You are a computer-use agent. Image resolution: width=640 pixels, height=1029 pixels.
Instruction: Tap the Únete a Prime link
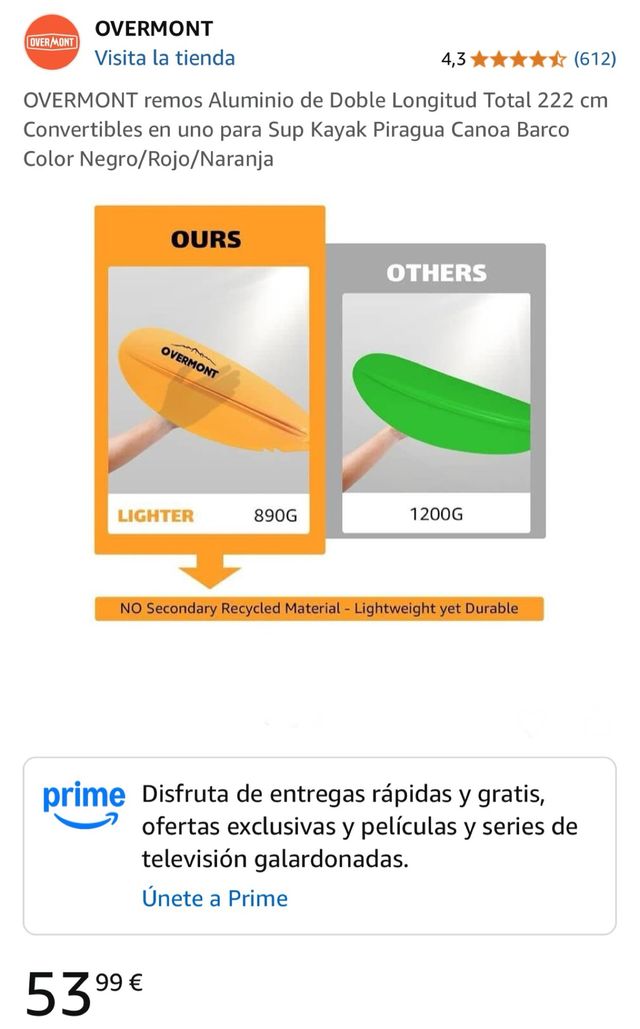point(214,898)
